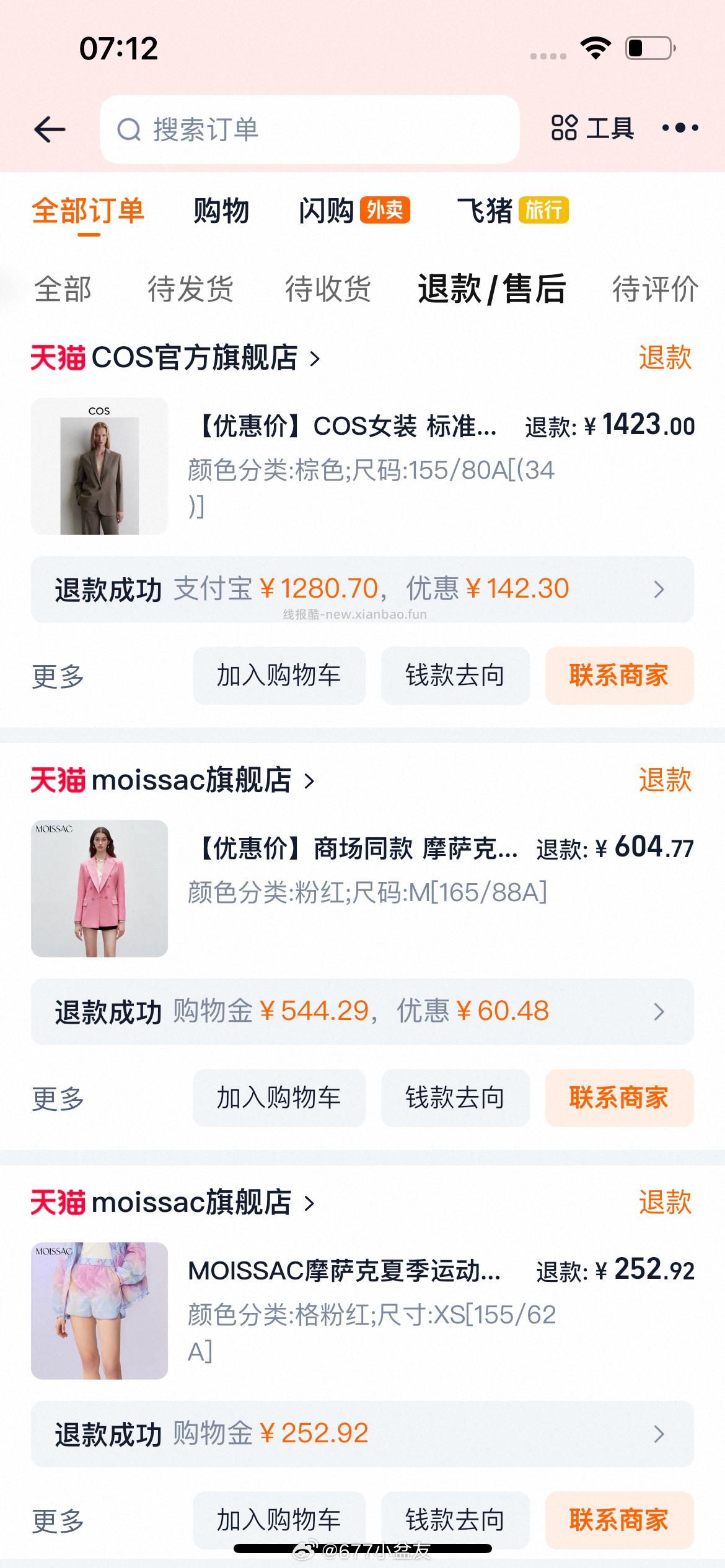
Task: Tap 加入购物车 on the COS order
Action: pyautogui.click(x=279, y=676)
